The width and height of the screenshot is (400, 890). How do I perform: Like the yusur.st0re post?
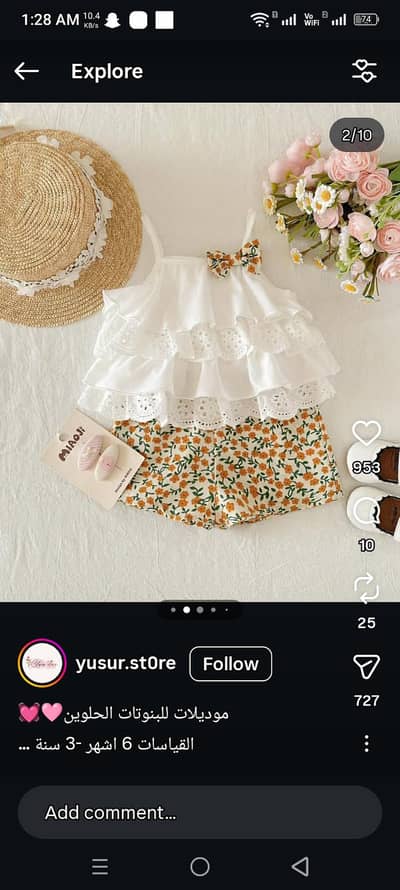click(x=366, y=434)
